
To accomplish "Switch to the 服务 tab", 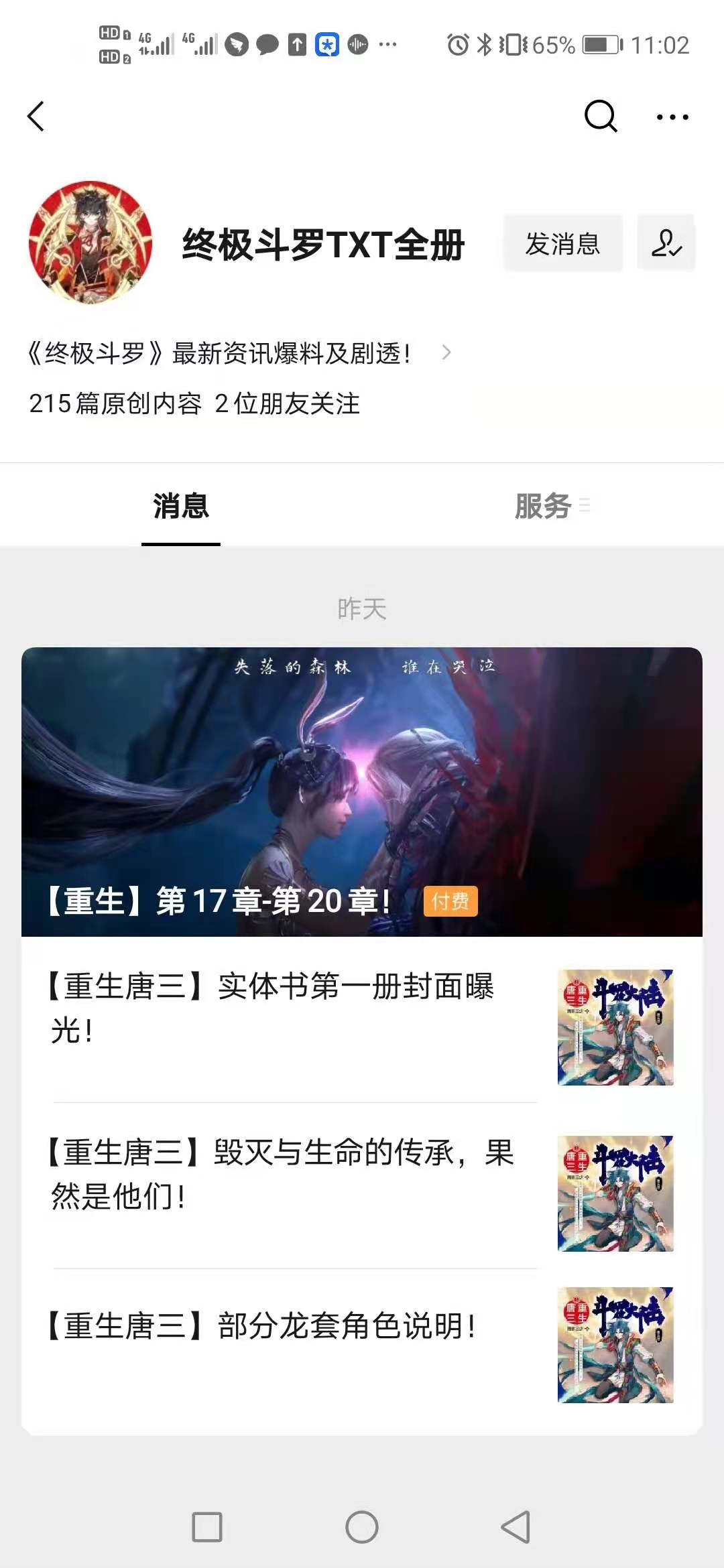I will point(543,506).
